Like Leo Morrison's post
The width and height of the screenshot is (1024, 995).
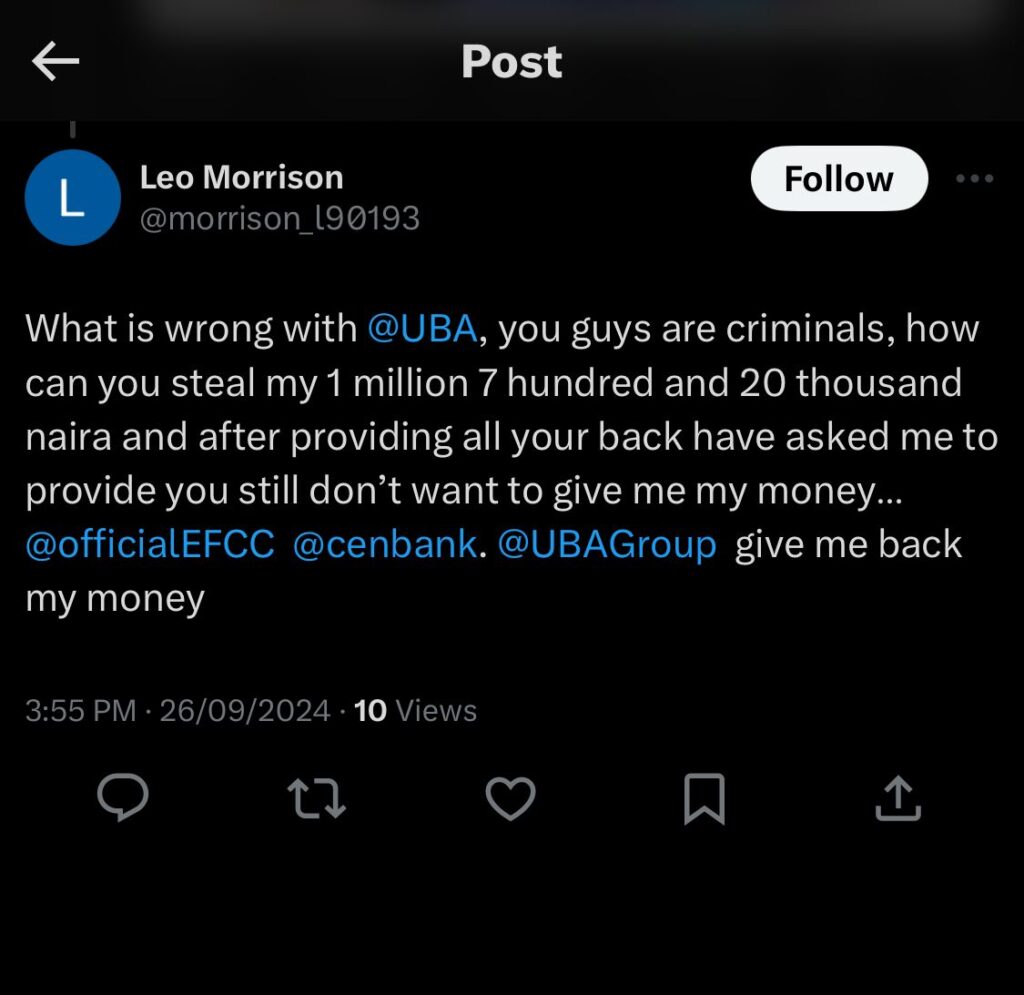click(510, 800)
